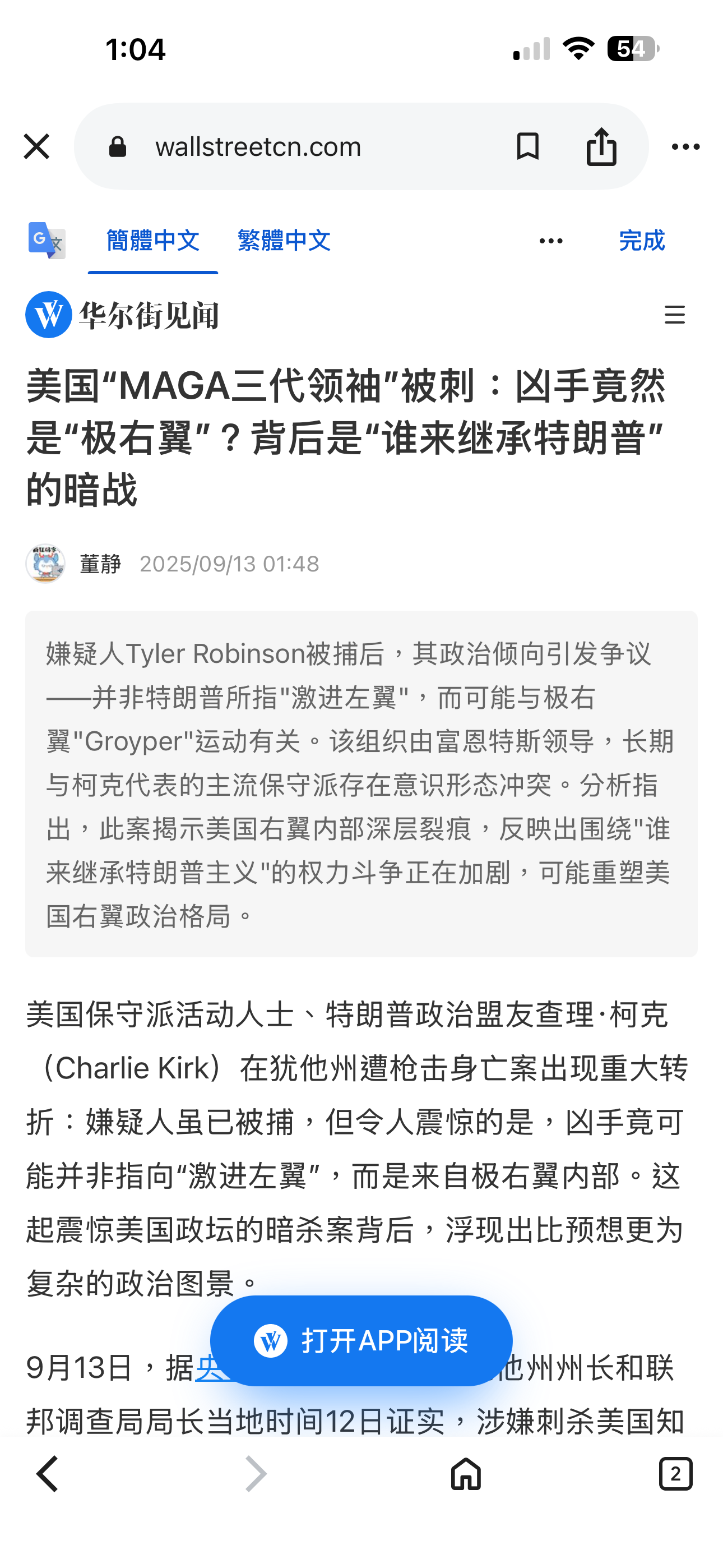Bookmark this page in the address bar
Image resolution: width=723 pixels, height=1568 pixels.
527,147
